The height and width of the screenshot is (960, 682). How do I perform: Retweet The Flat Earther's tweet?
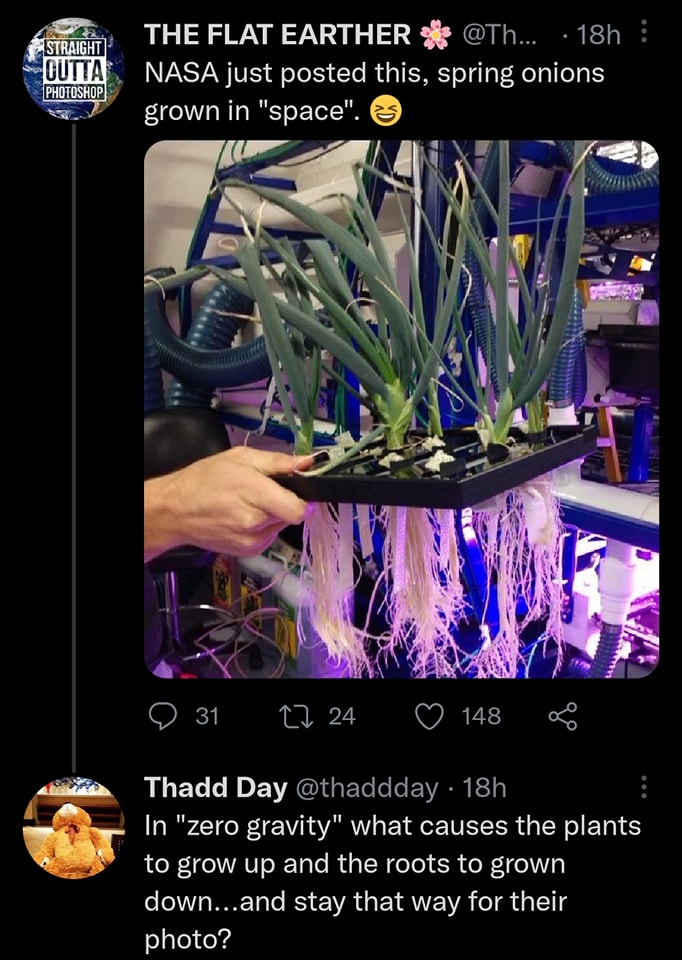click(x=297, y=715)
